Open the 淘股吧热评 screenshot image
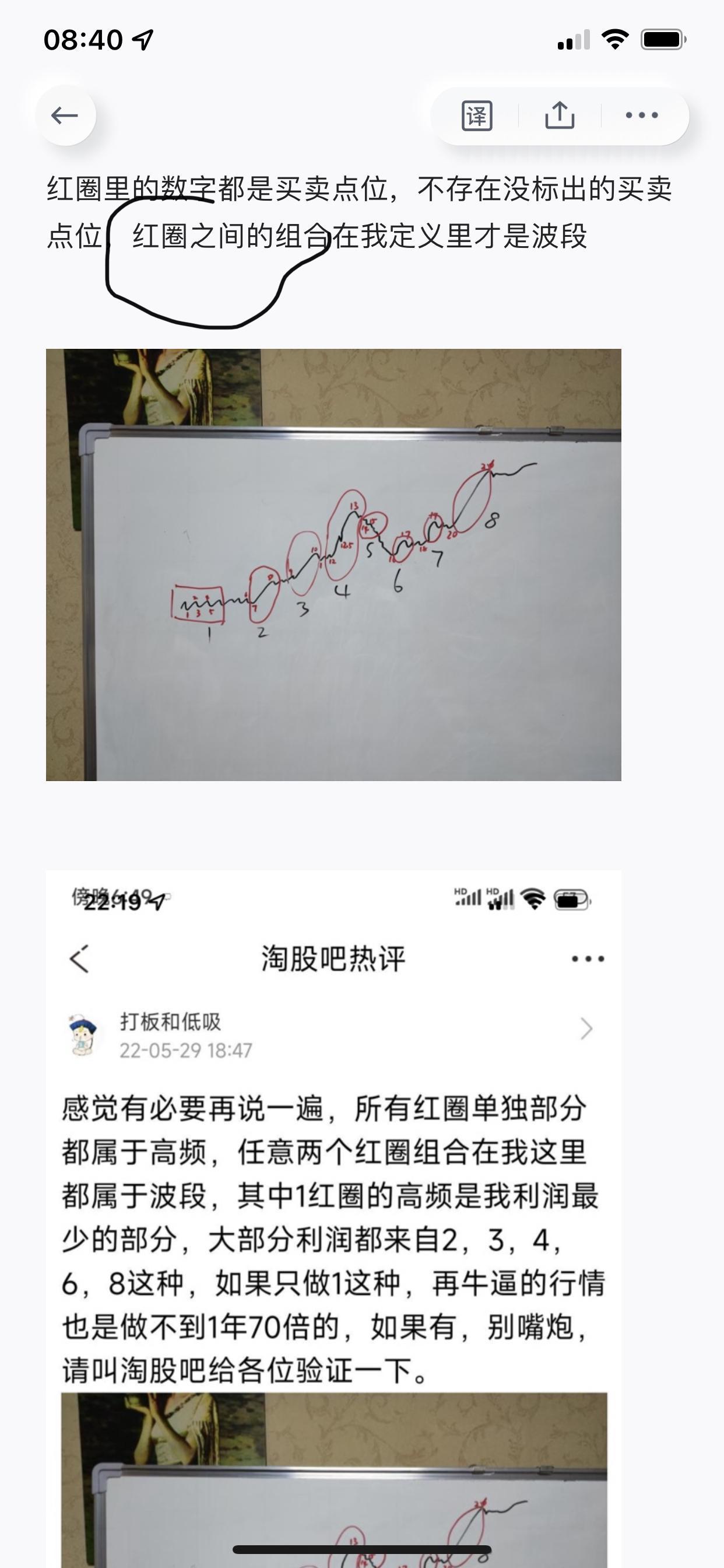This screenshot has width=724, height=1568. [333, 1219]
